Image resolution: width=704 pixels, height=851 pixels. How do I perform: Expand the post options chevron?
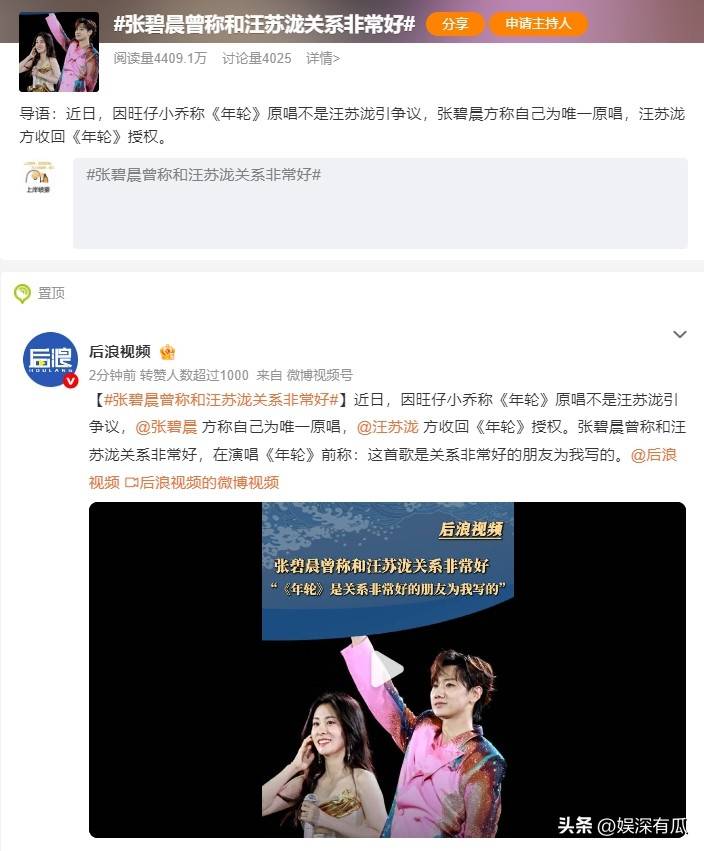[x=680, y=334]
